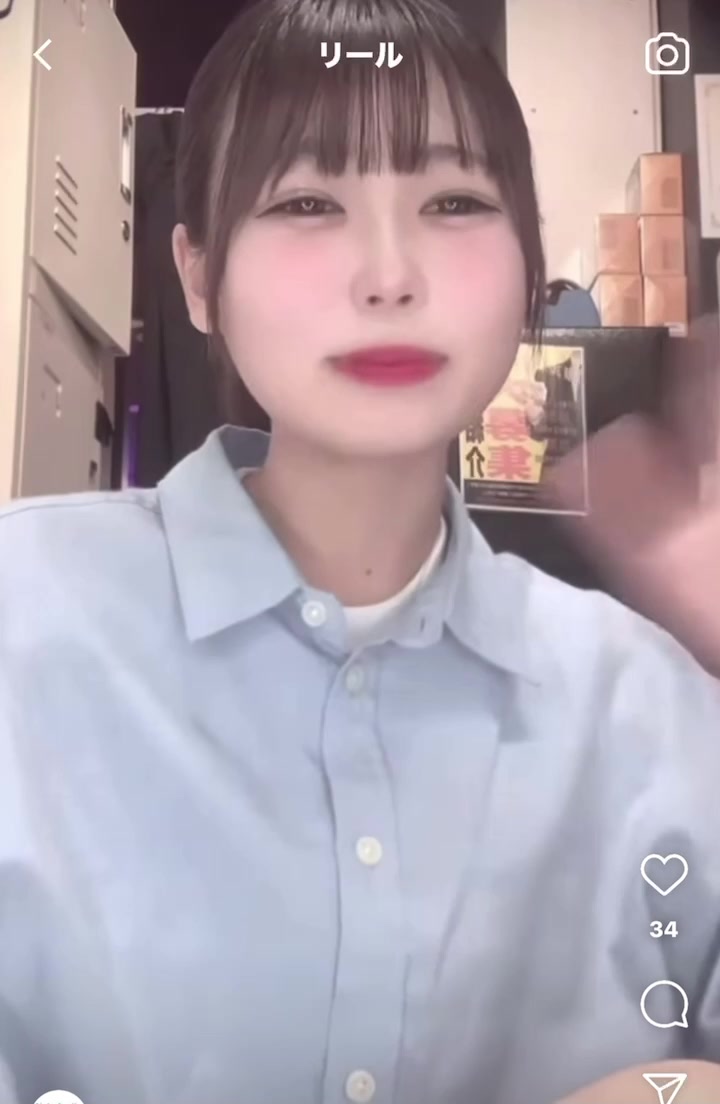Open the camera to create a reel
The height and width of the screenshot is (1104, 720).
667,54
